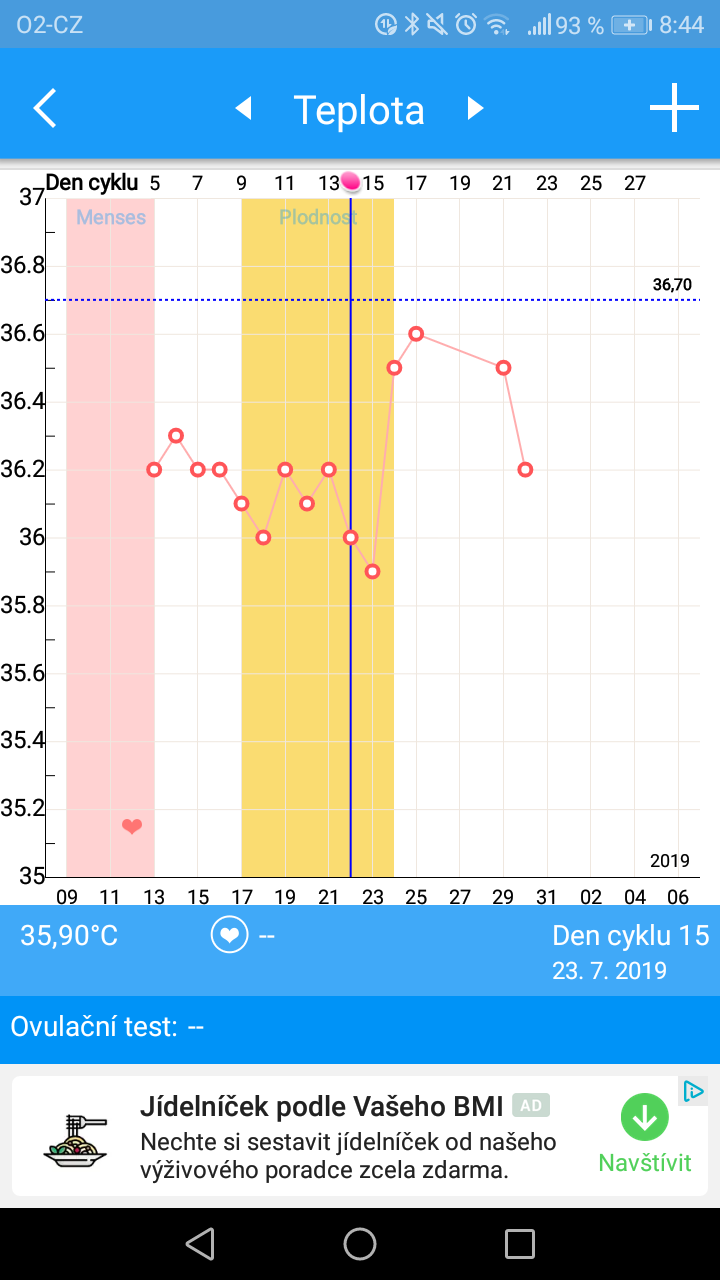Tap the heart icon beside the temperature reading
This screenshot has width=720, height=1280.
point(229,936)
